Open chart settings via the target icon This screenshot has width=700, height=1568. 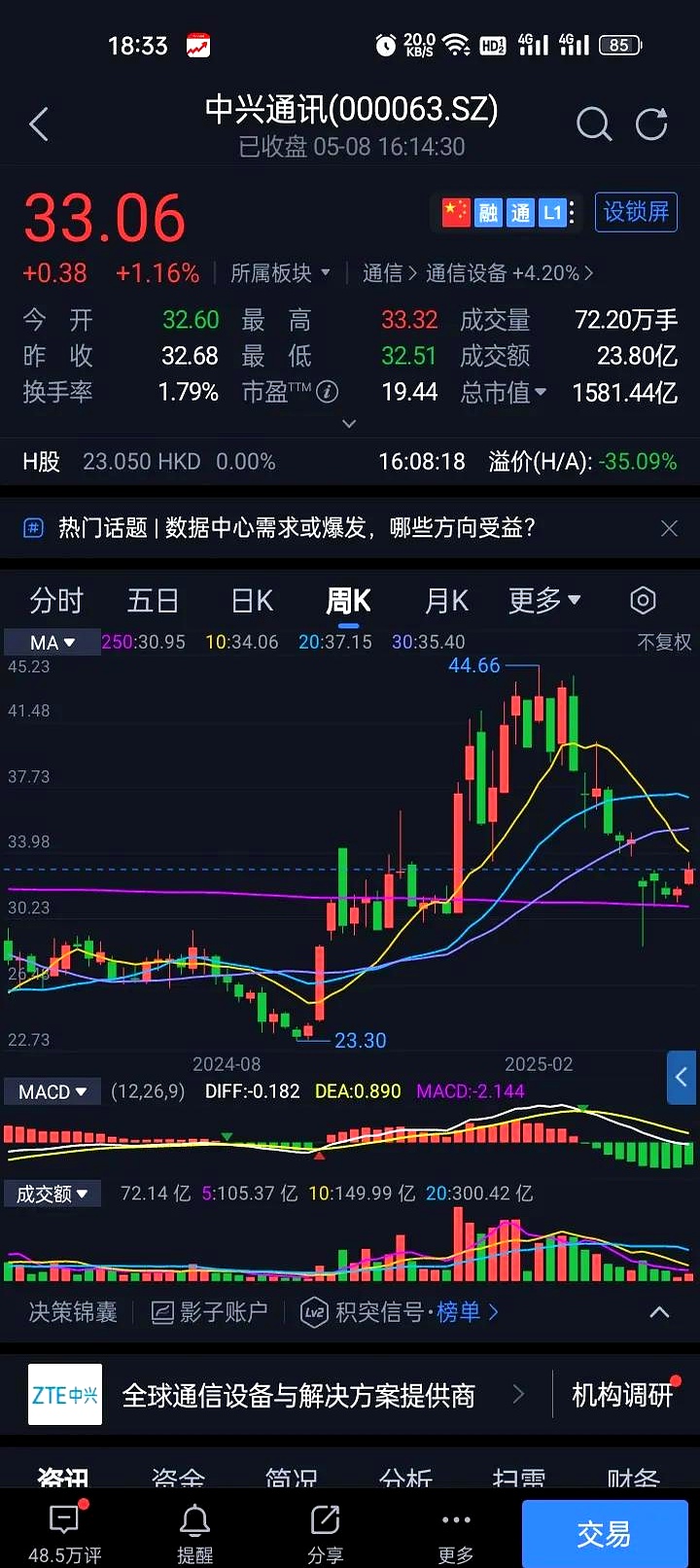[x=643, y=601]
